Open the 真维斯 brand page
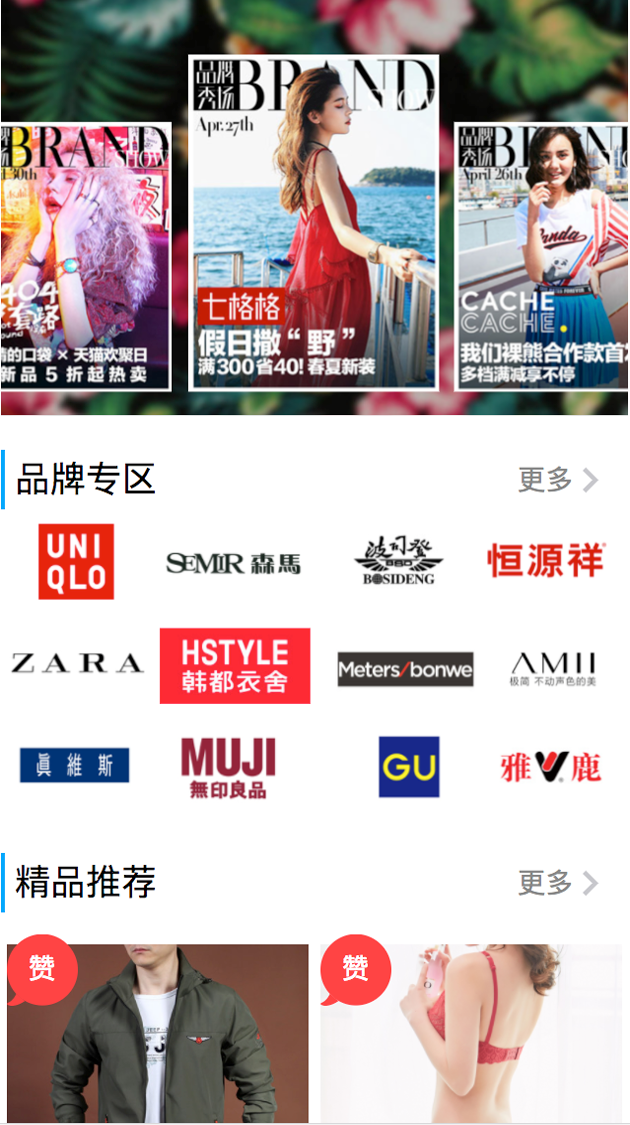This screenshot has width=630, height=1125. click(x=75, y=766)
